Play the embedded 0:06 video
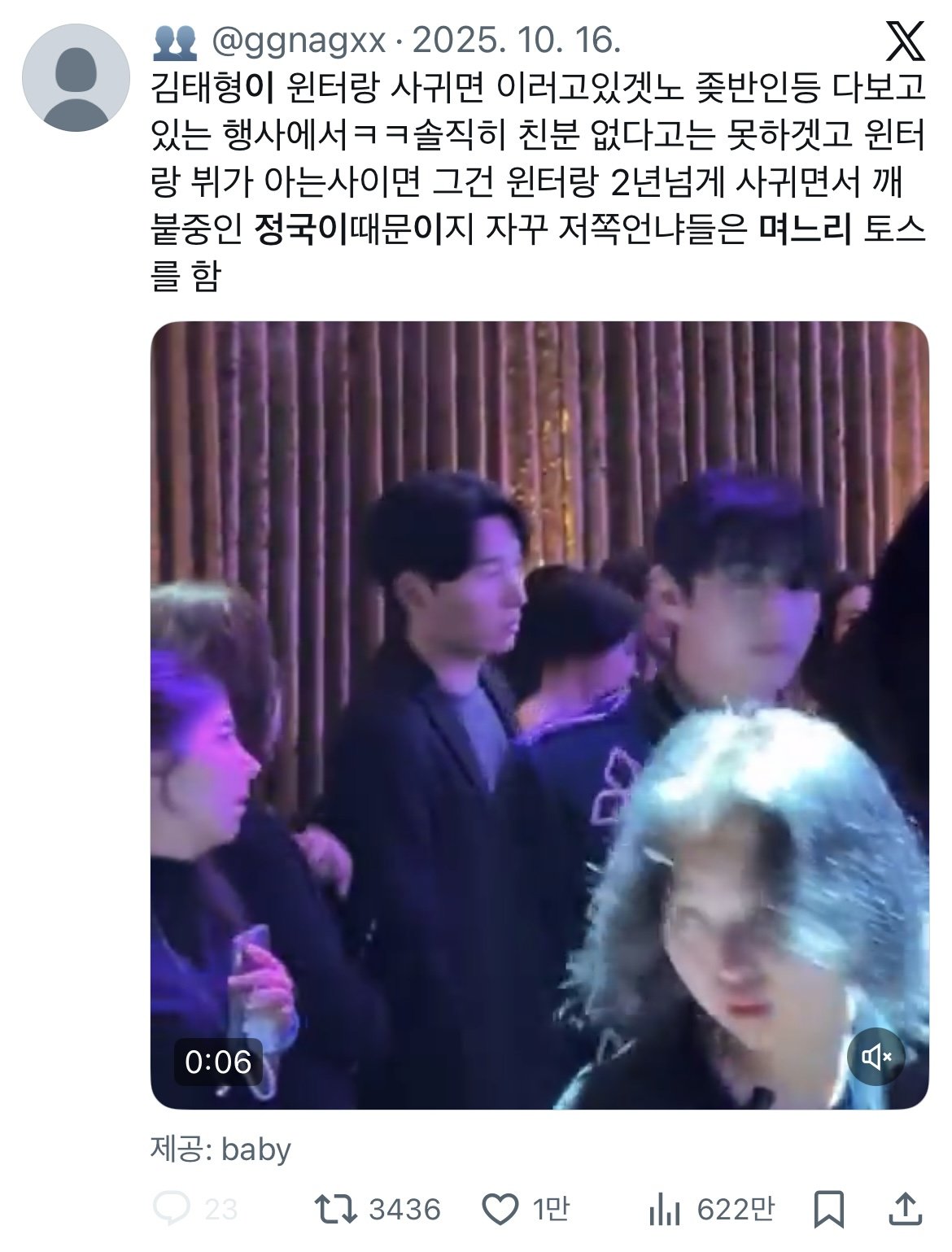The image size is (952, 1252). pyautogui.click(x=539, y=715)
